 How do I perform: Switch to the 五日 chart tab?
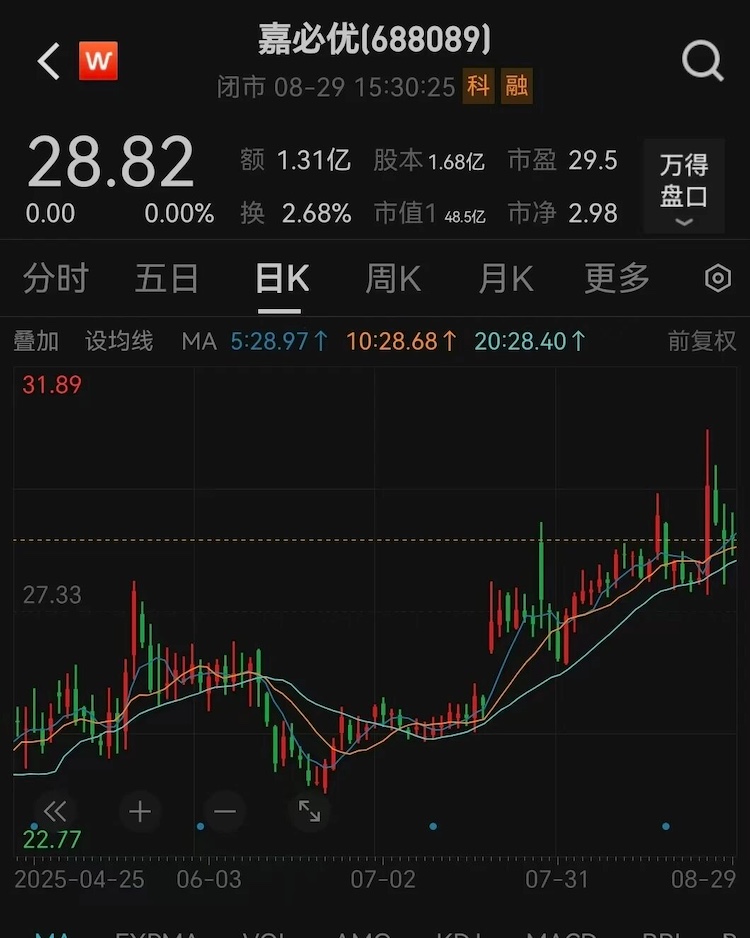tap(167, 279)
